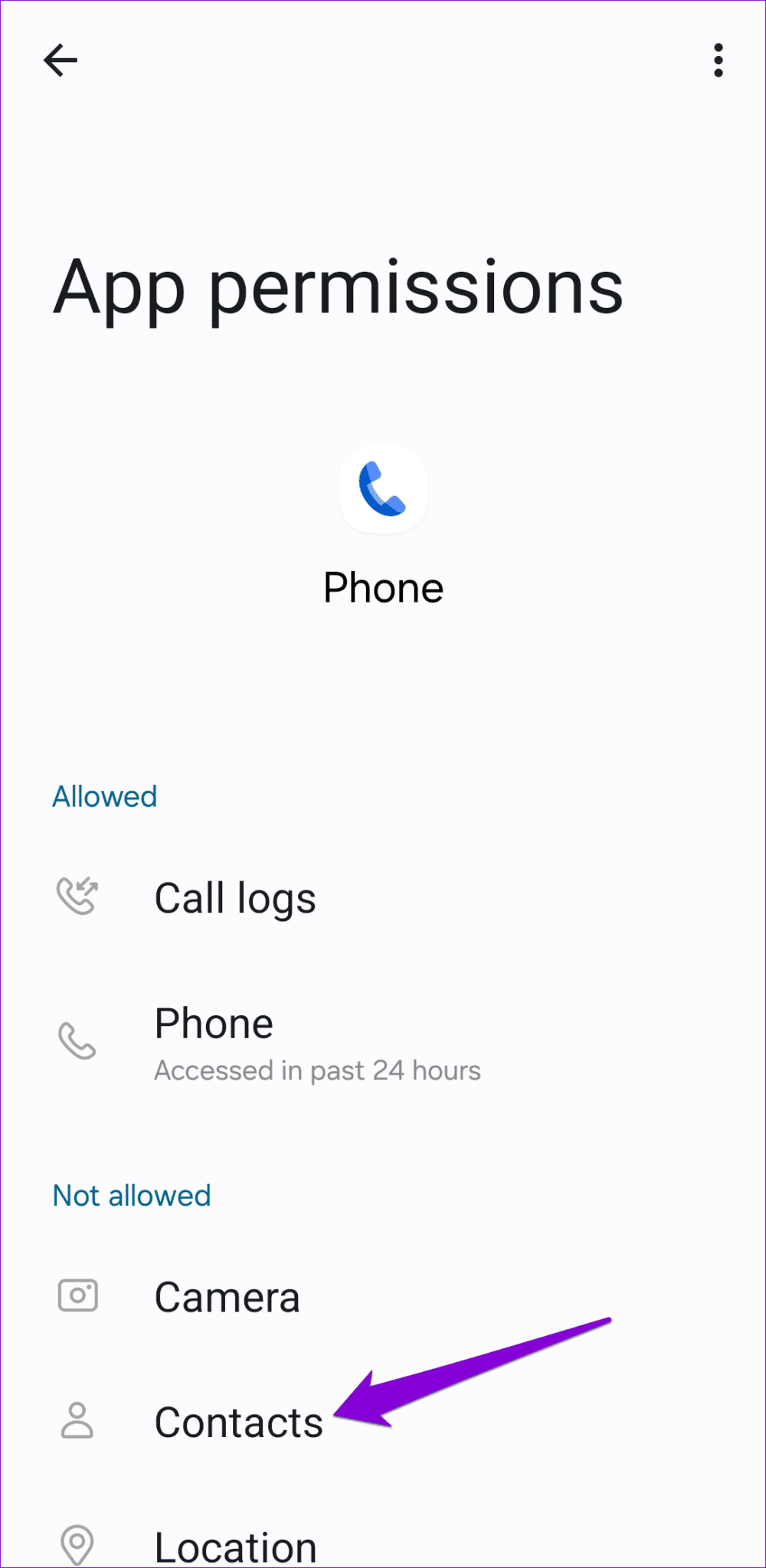The image size is (766, 1568).
Task: Tap the person icon next to Contacts
Action: (77, 1422)
